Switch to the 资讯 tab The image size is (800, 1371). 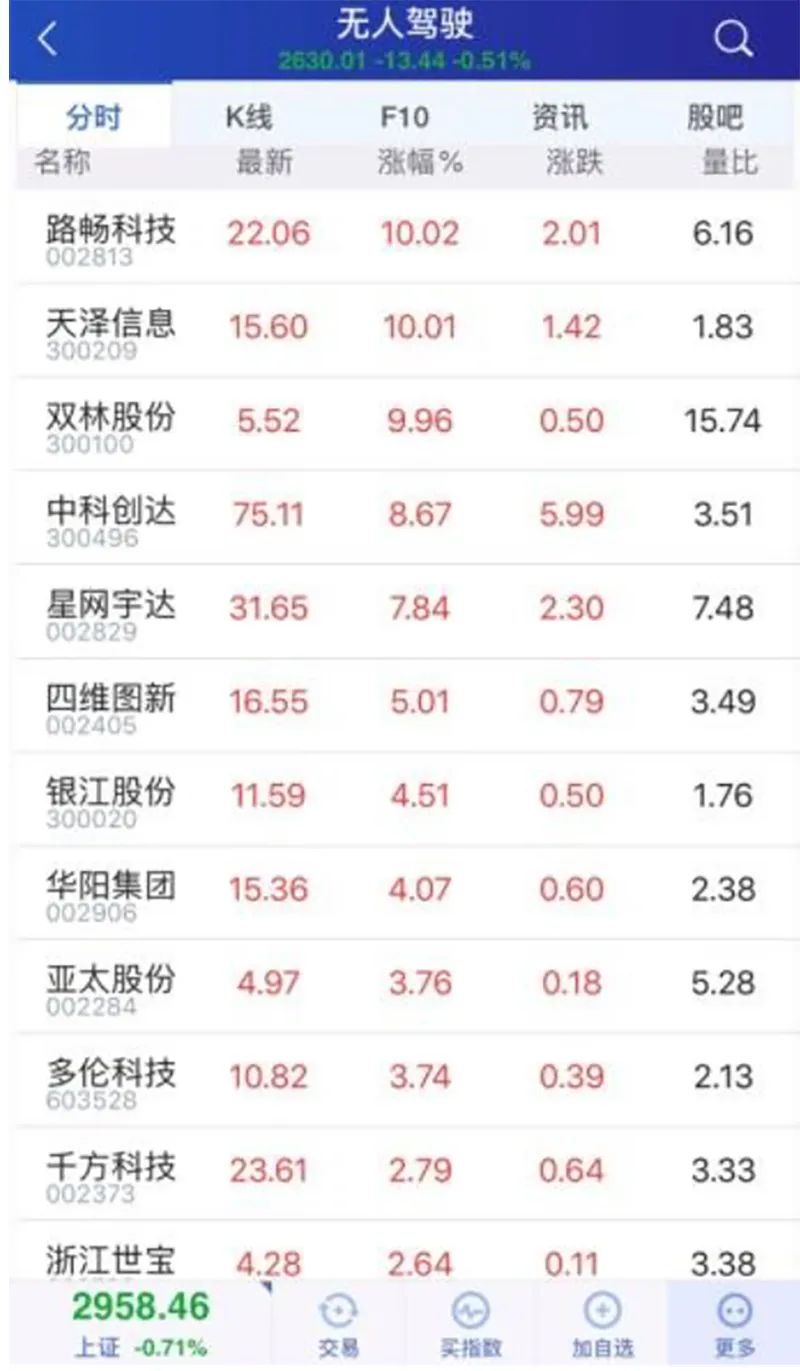click(559, 118)
